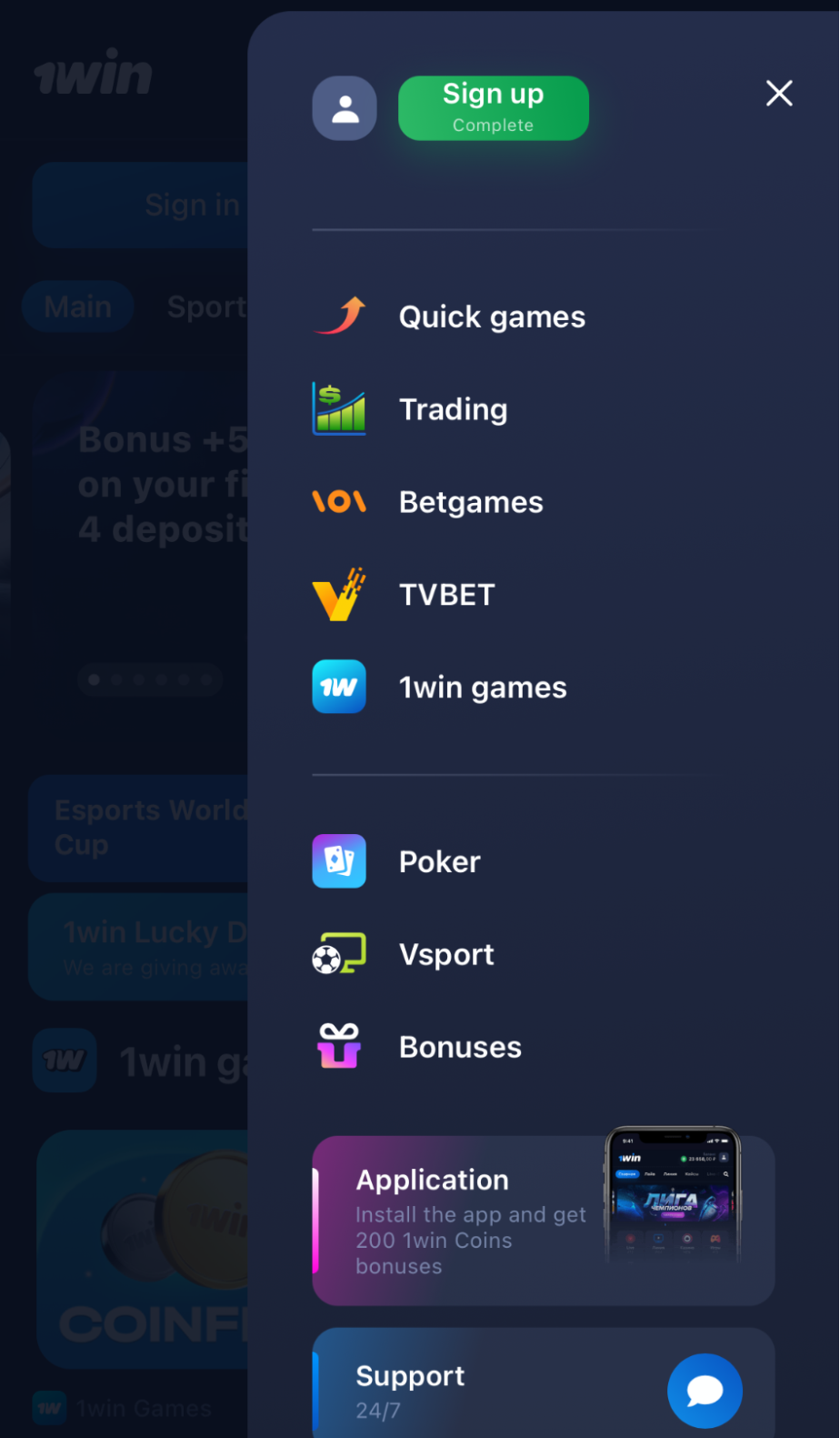Image resolution: width=840 pixels, height=1438 pixels.
Task: Open the Poker section
Action: click(x=439, y=861)
